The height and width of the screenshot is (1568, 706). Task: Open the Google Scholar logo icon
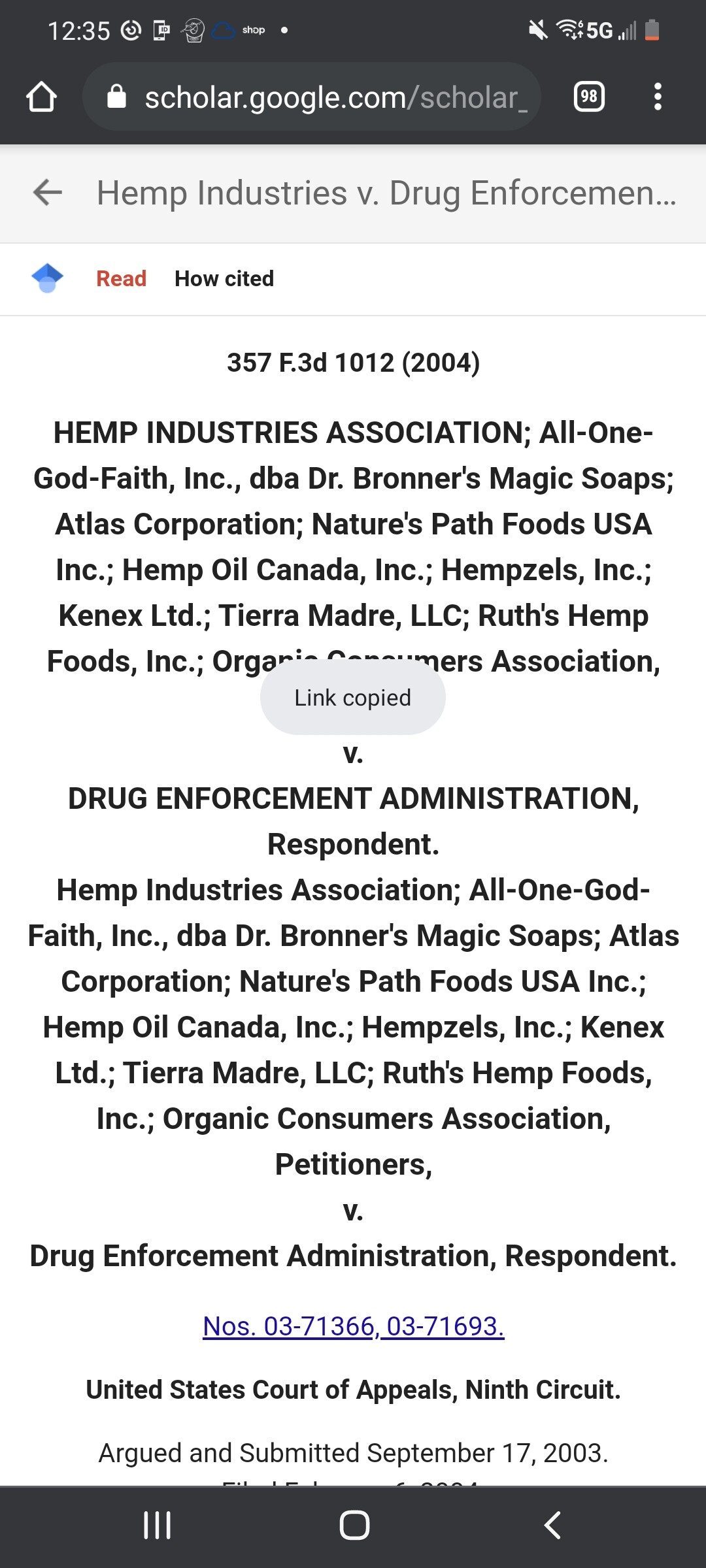47,278
